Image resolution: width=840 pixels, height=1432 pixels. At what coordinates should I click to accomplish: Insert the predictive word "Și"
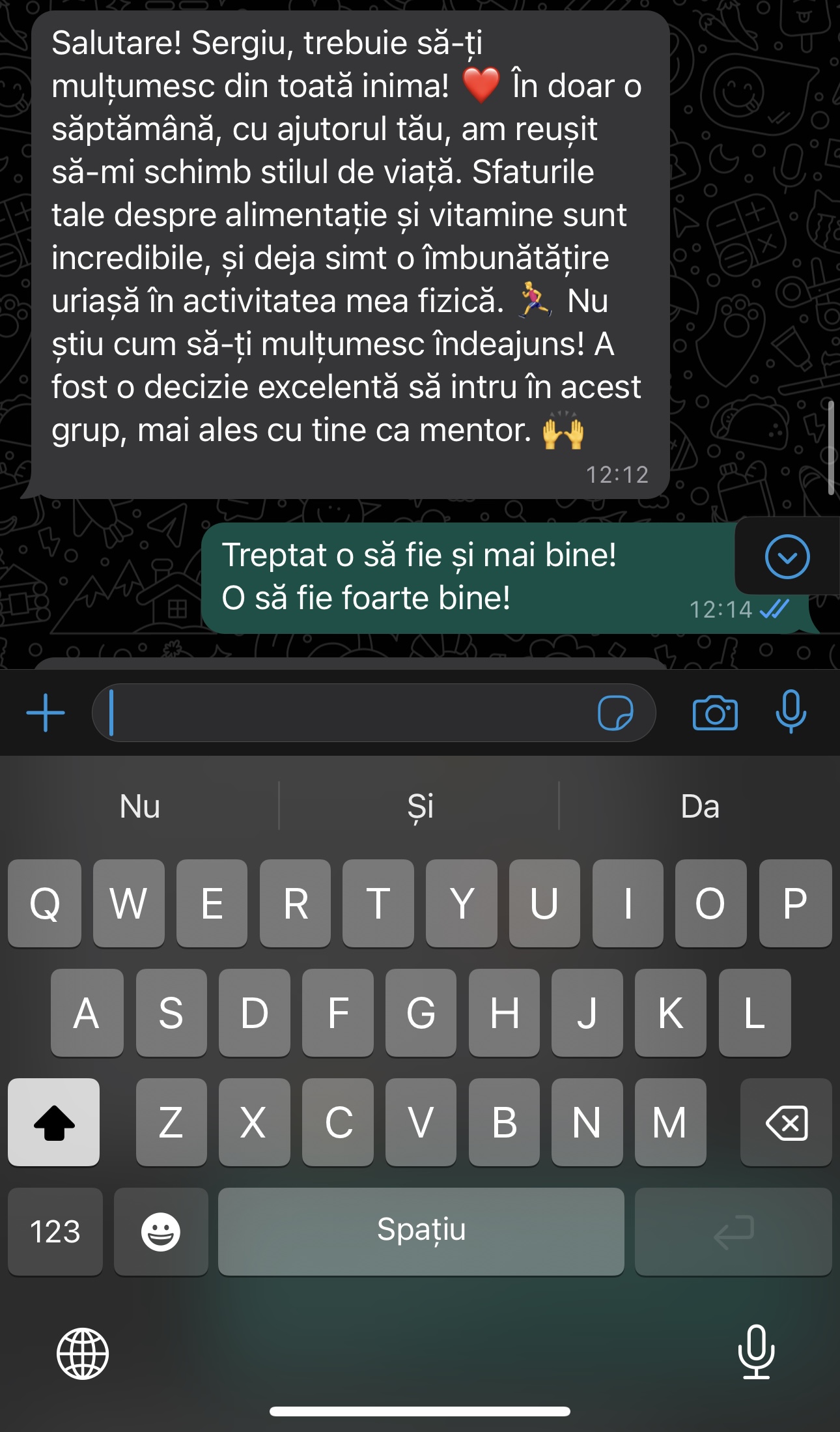(420, 807)
